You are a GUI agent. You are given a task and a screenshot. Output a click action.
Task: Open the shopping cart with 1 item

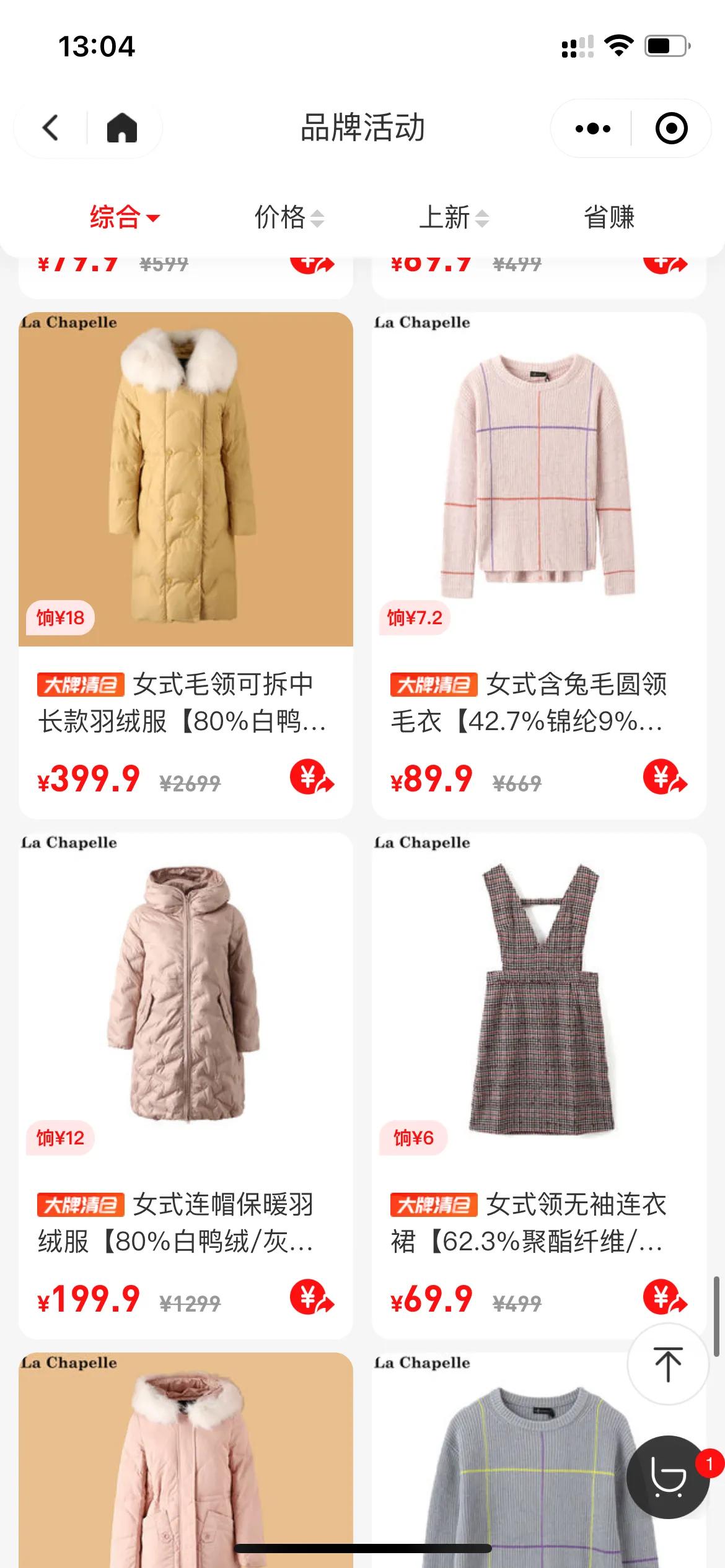coord(667,1477)
